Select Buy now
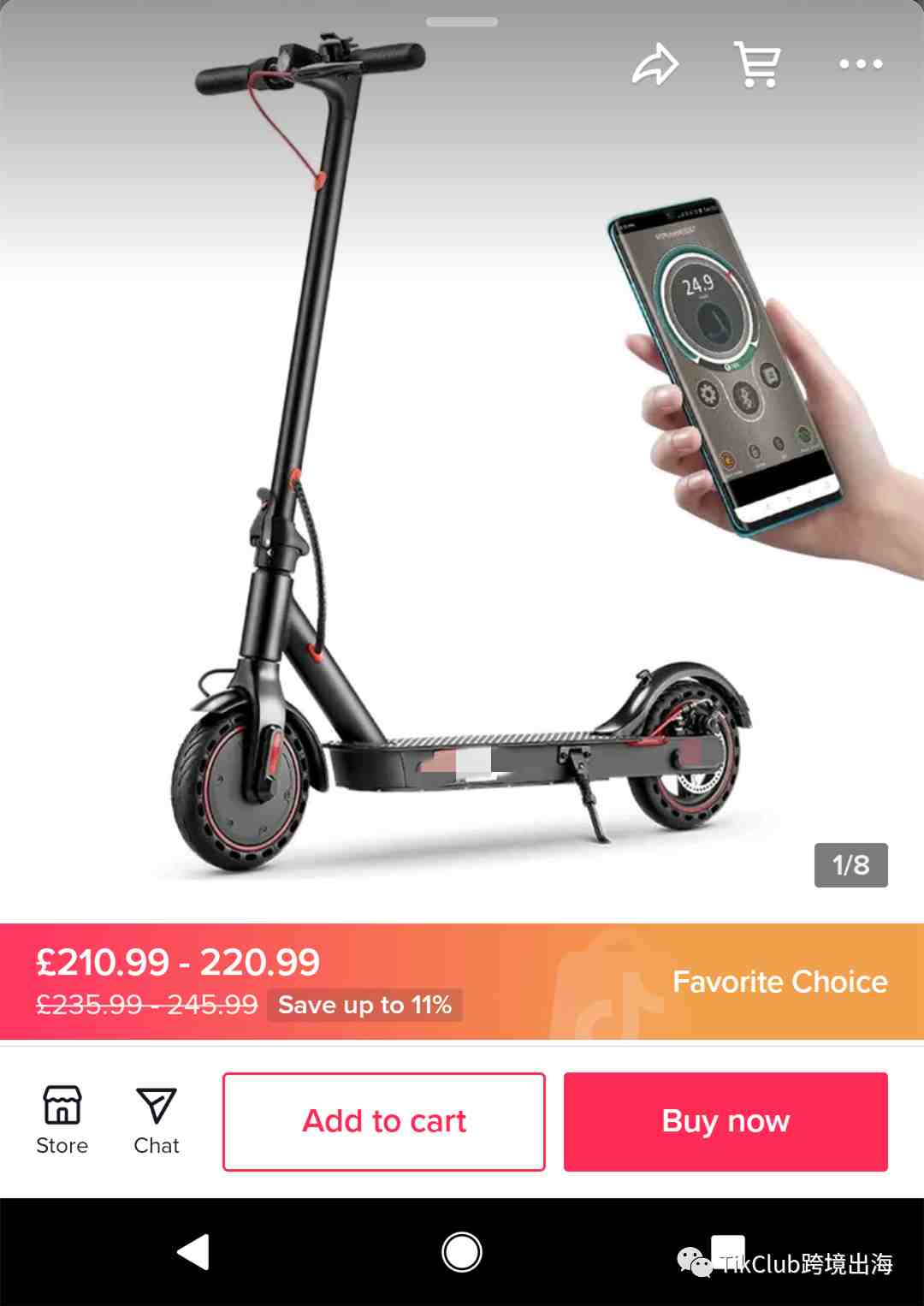The width and height of the screenshot is (924, 1306). pos(726,1121)
